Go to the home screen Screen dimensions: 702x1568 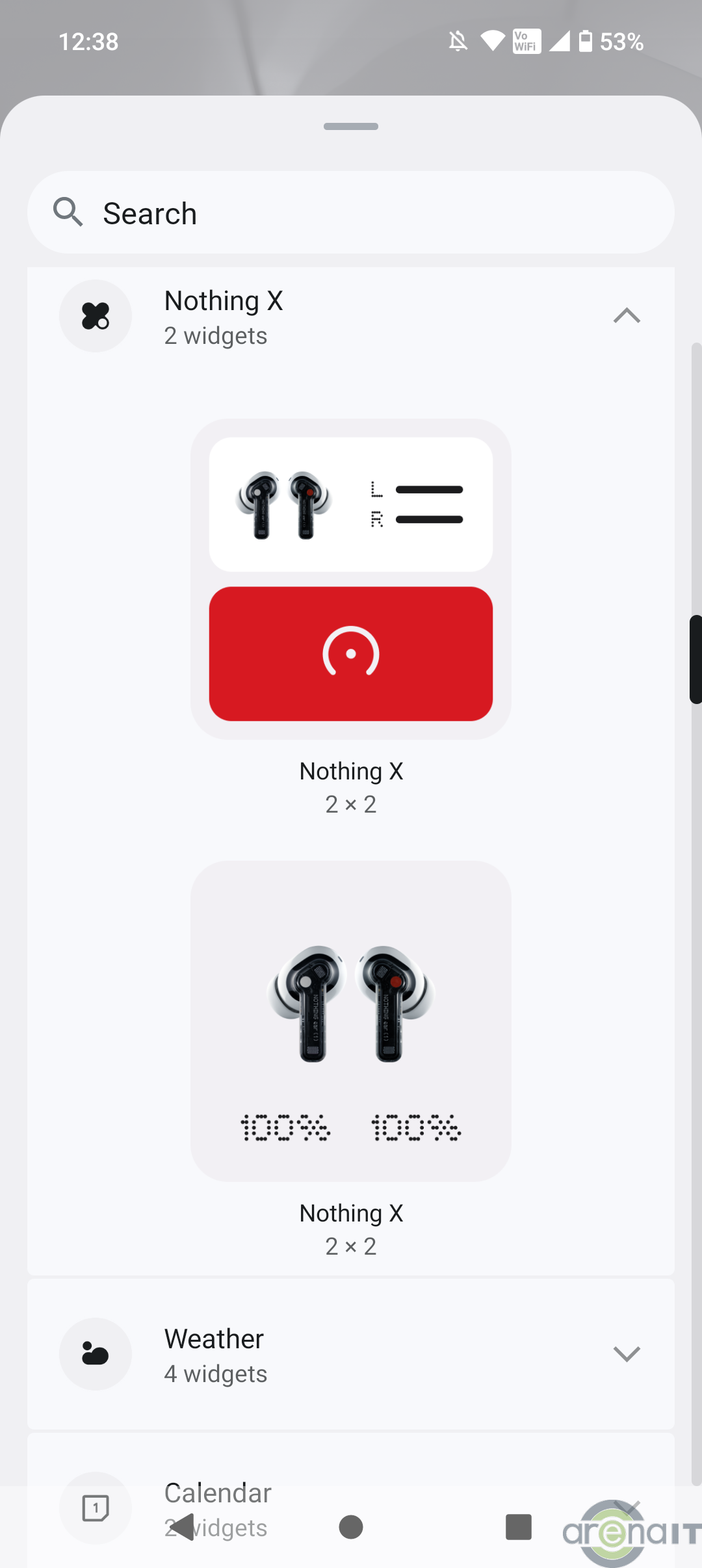point(351,1527)
